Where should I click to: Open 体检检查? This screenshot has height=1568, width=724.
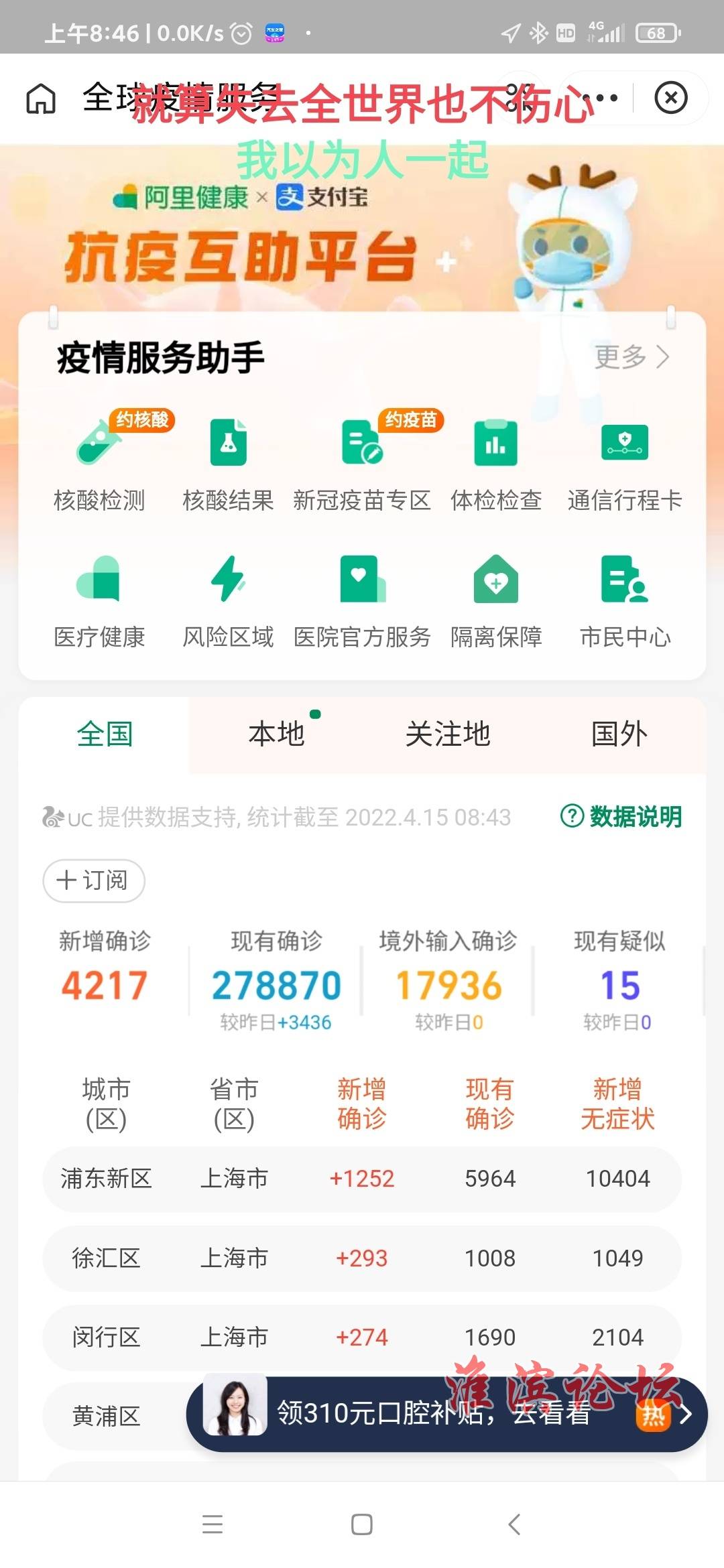[x=496, y=462]
